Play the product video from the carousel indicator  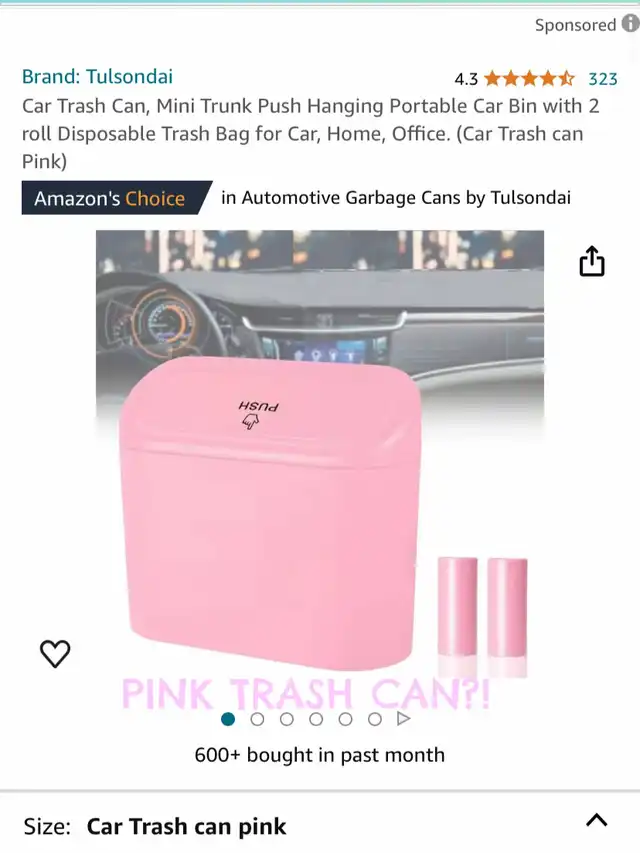click(x=404, y=718)
